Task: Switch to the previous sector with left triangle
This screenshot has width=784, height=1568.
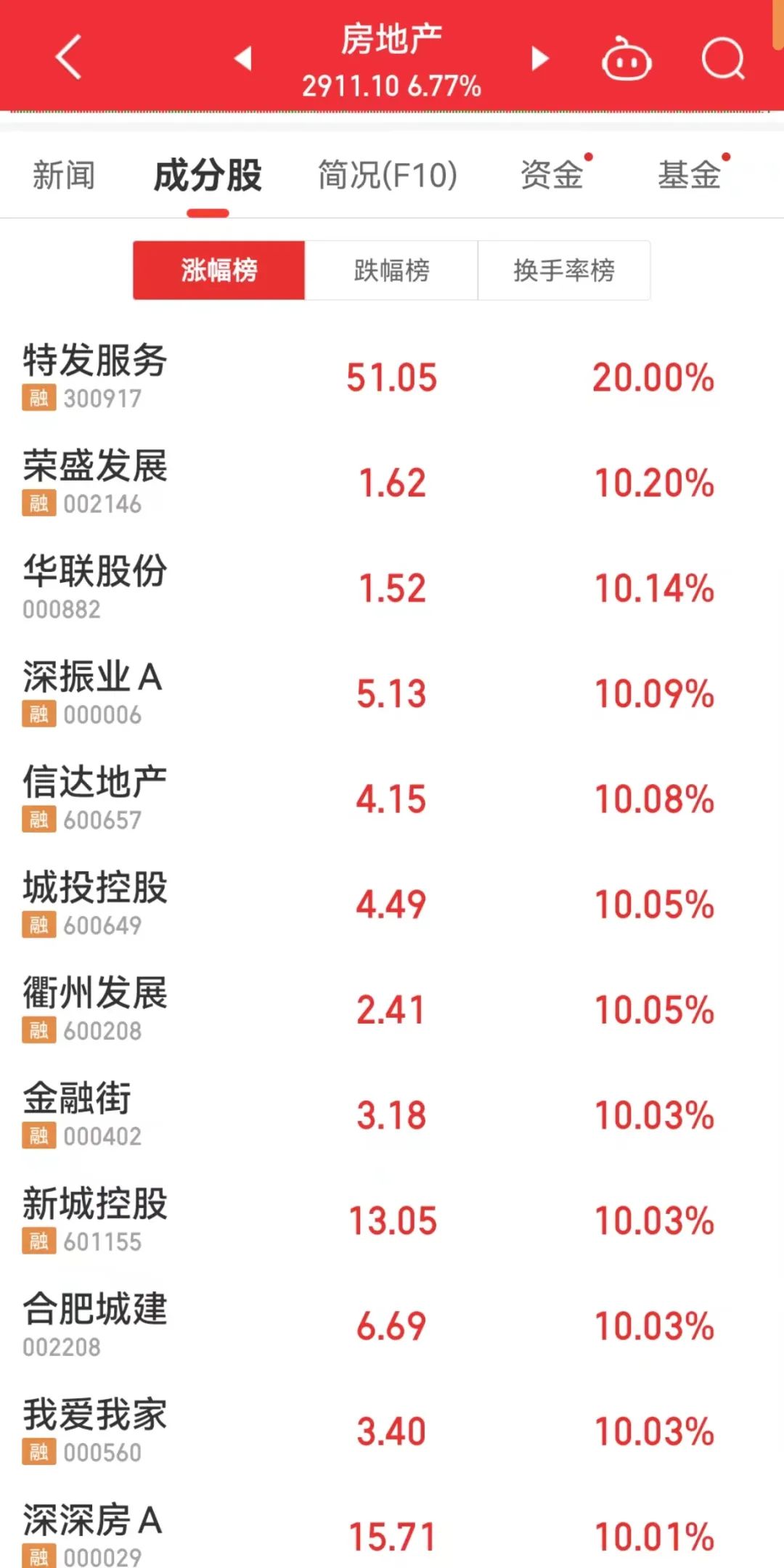Action: pos(243,58)
